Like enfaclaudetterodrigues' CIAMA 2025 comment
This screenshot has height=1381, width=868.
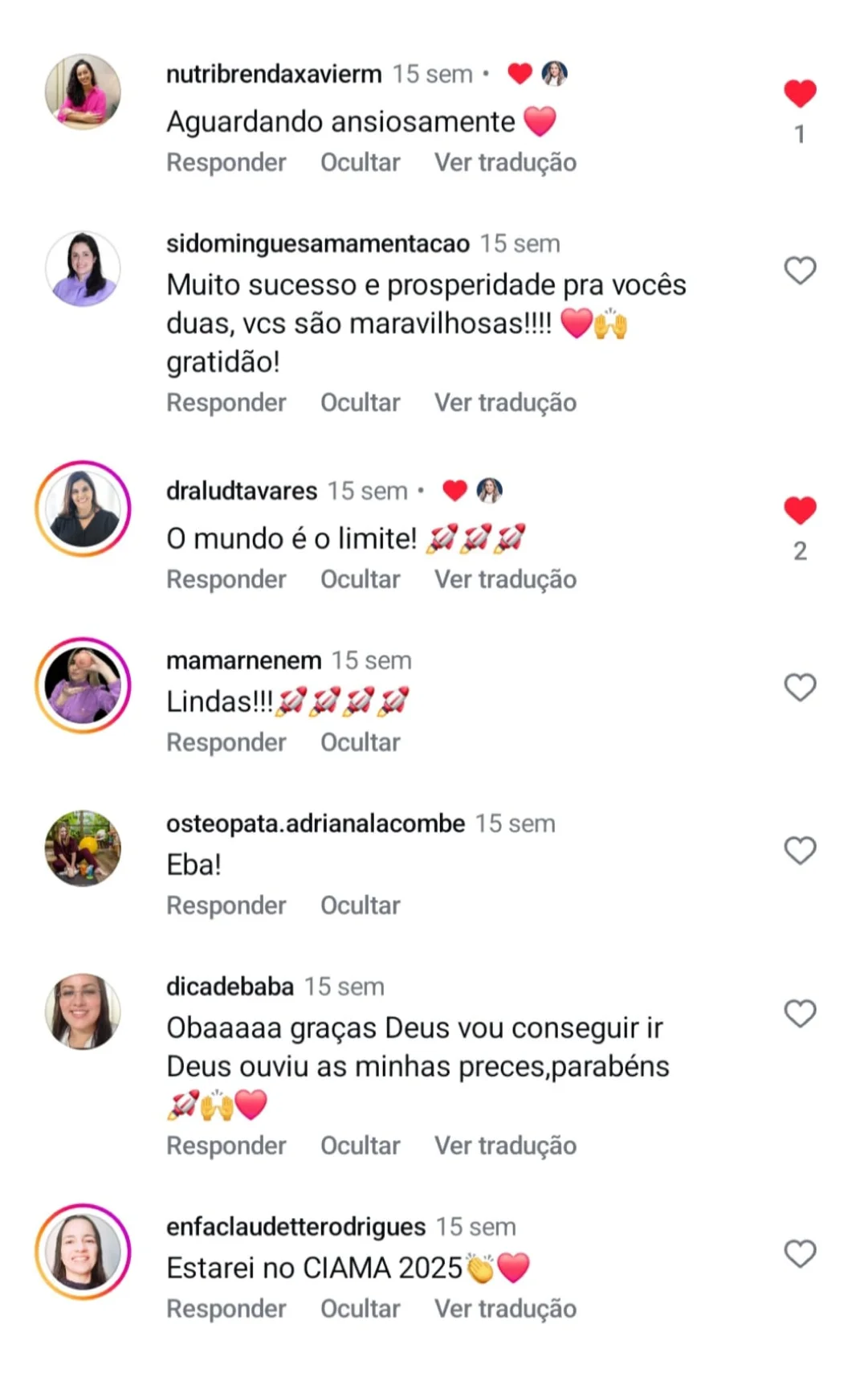(800, 1254)
